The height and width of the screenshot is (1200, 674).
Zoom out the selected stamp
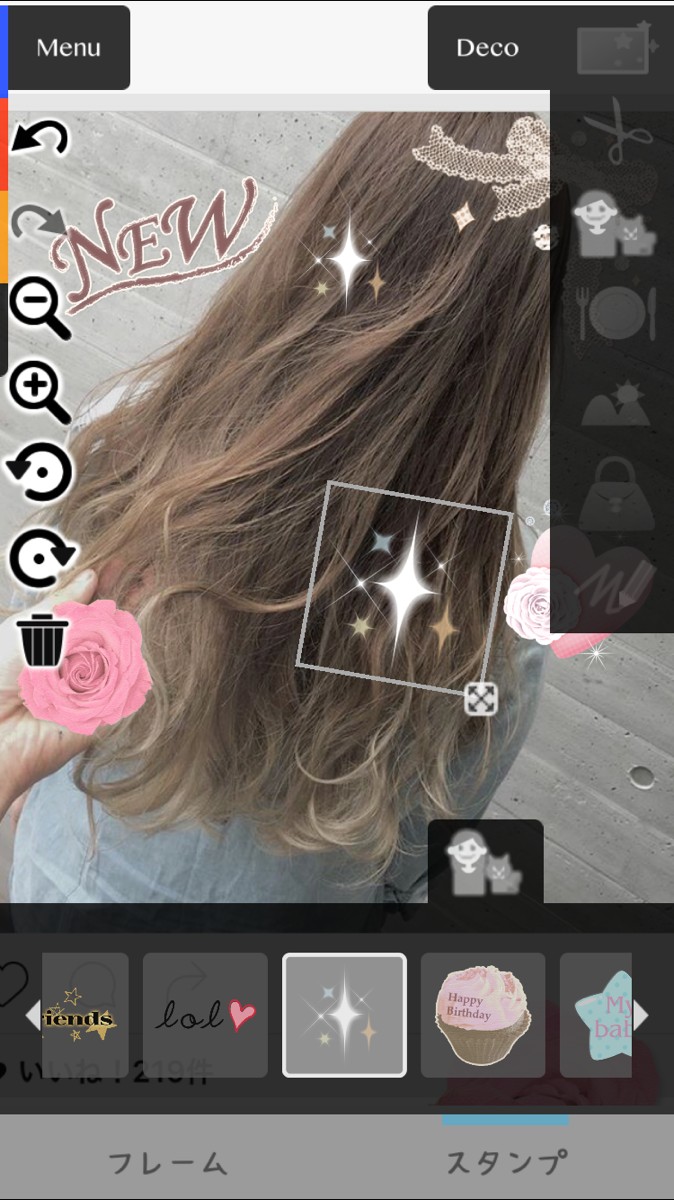coord(40,307)
